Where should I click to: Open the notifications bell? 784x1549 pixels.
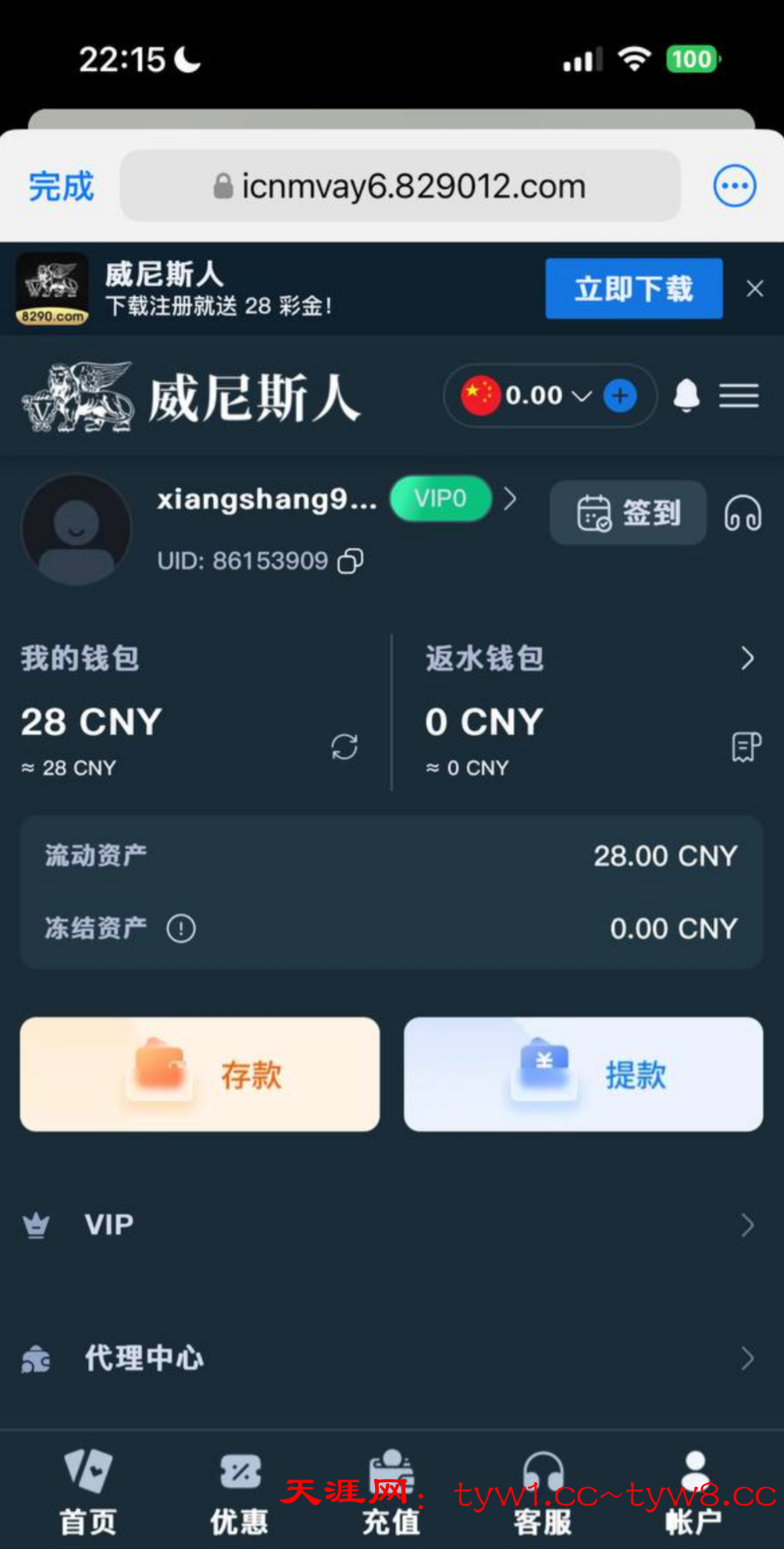(x=687, y=396)
